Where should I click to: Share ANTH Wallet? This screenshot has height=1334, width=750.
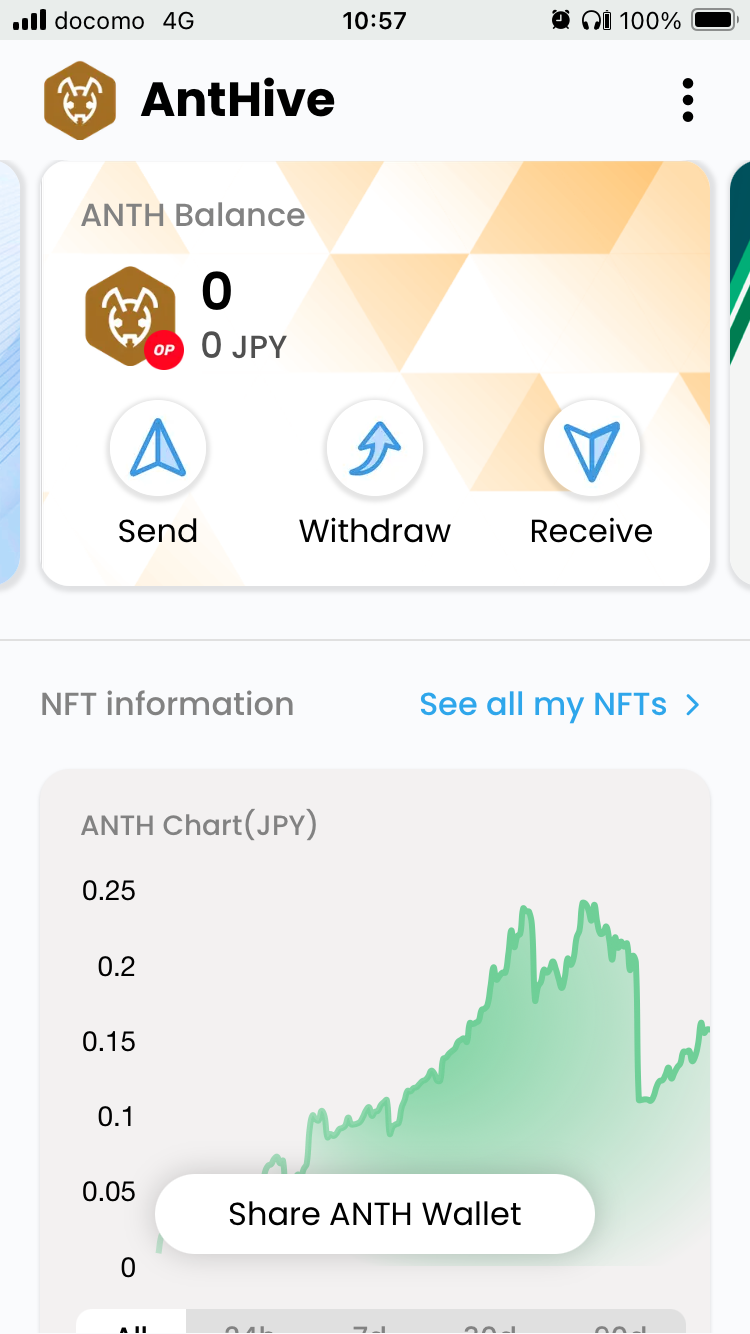pos(375,1214)
